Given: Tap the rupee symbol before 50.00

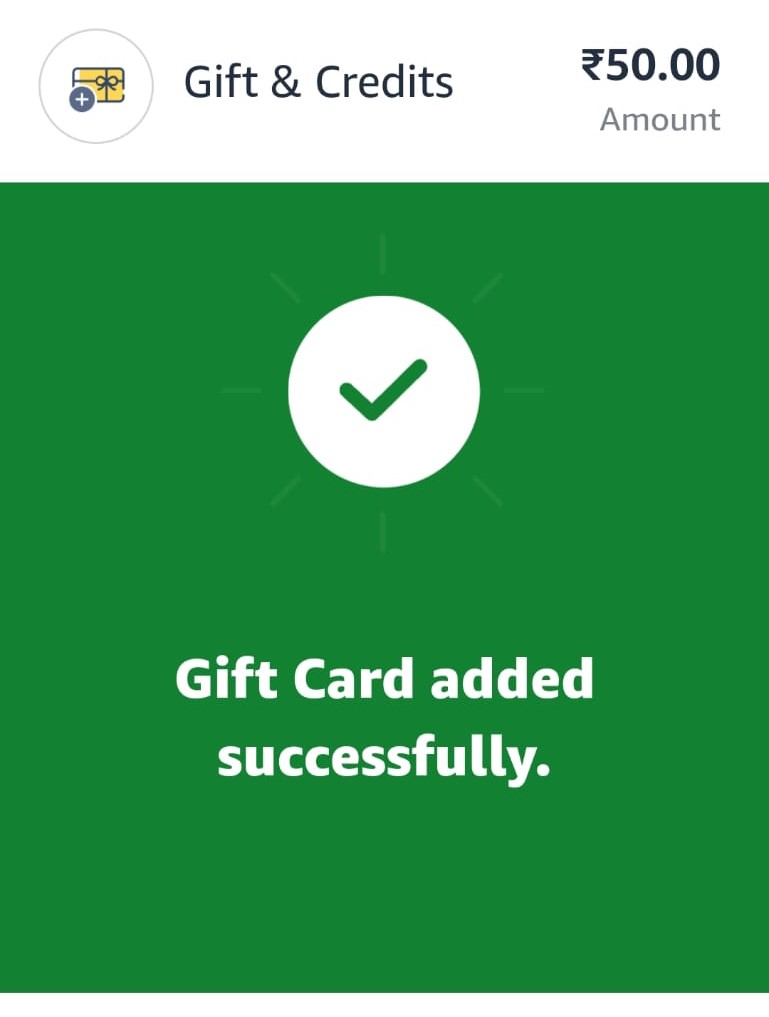Looking at the screenshot, I should tap(592, 63).
